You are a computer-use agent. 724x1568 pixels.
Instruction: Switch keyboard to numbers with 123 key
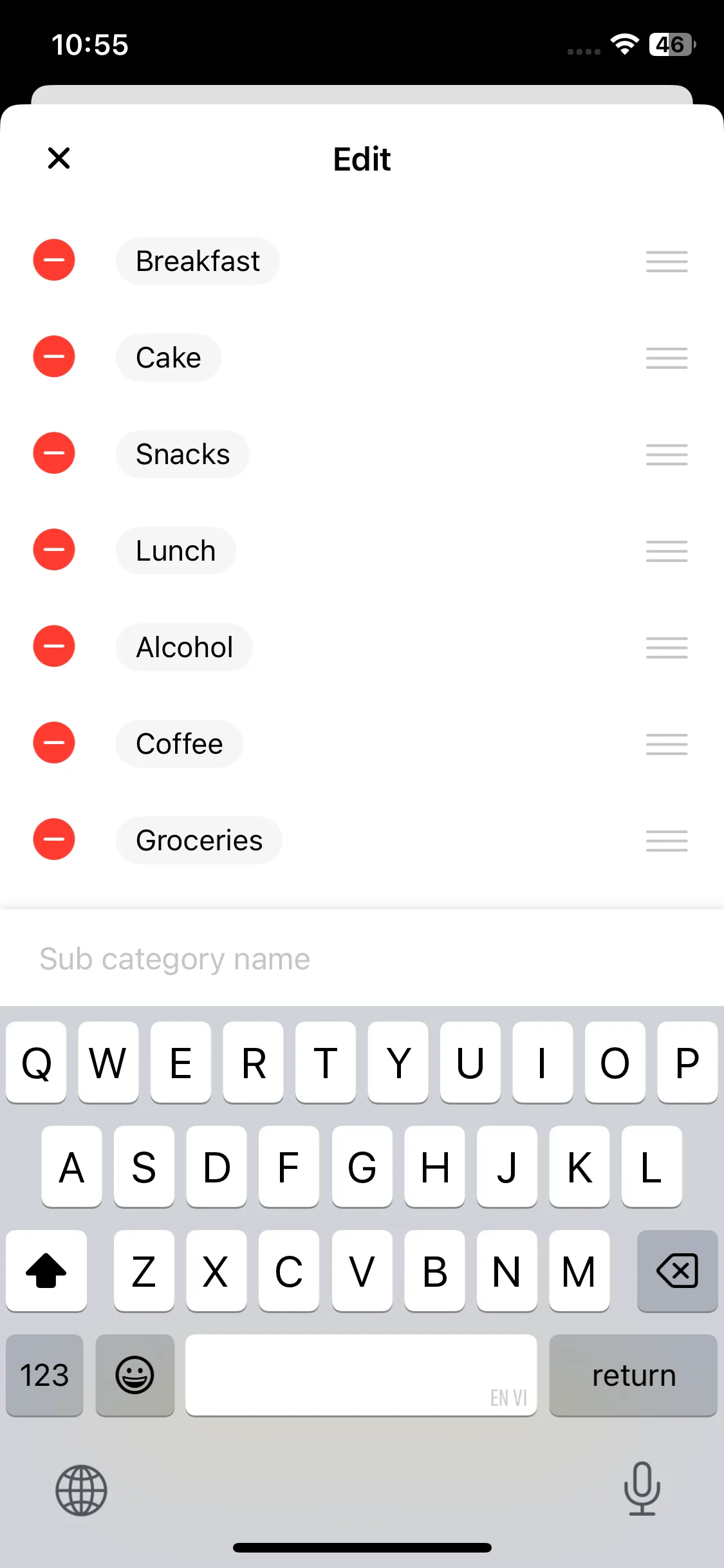[x=44, y=1375]
